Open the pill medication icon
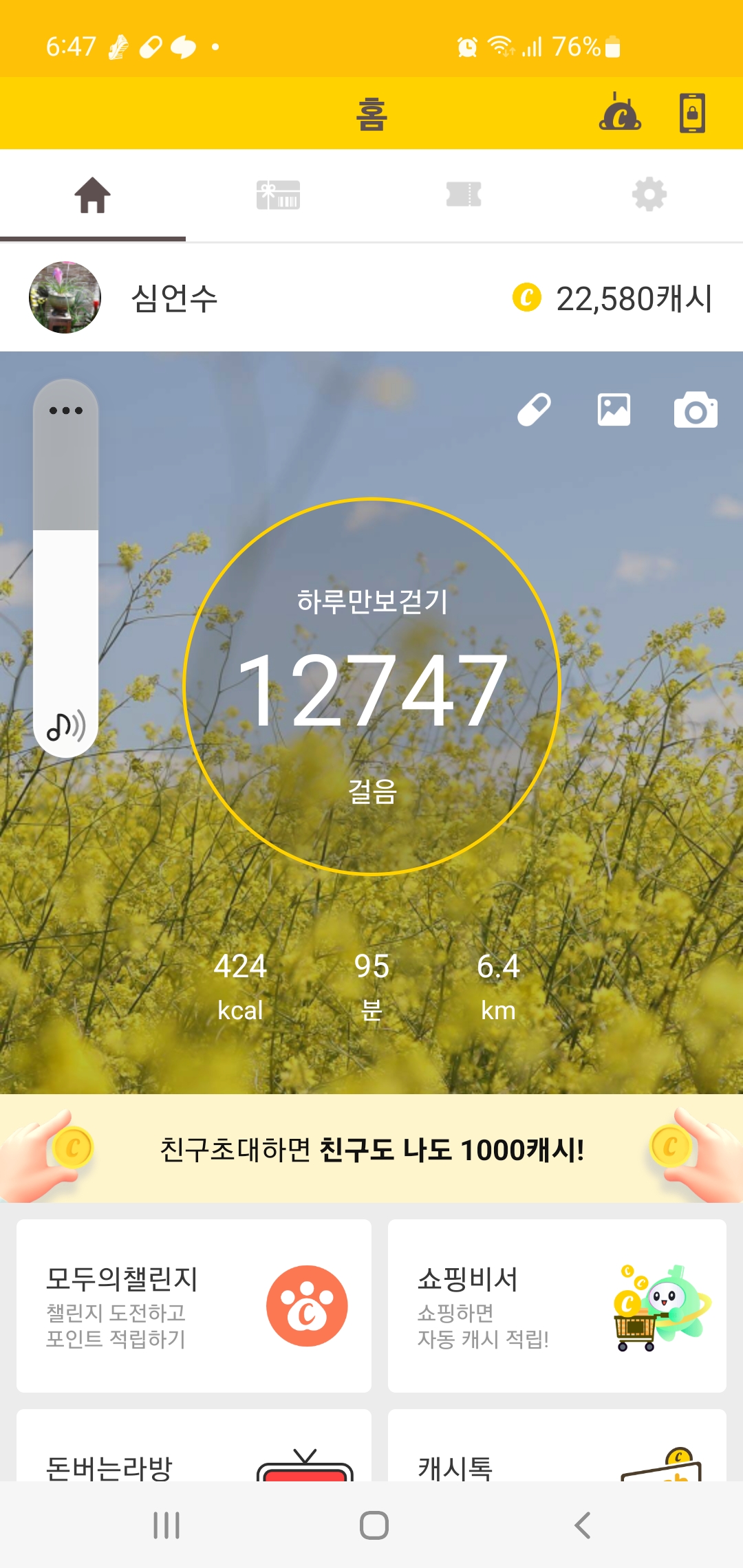This screenshot has height=1568, width=743. [534, 410]
